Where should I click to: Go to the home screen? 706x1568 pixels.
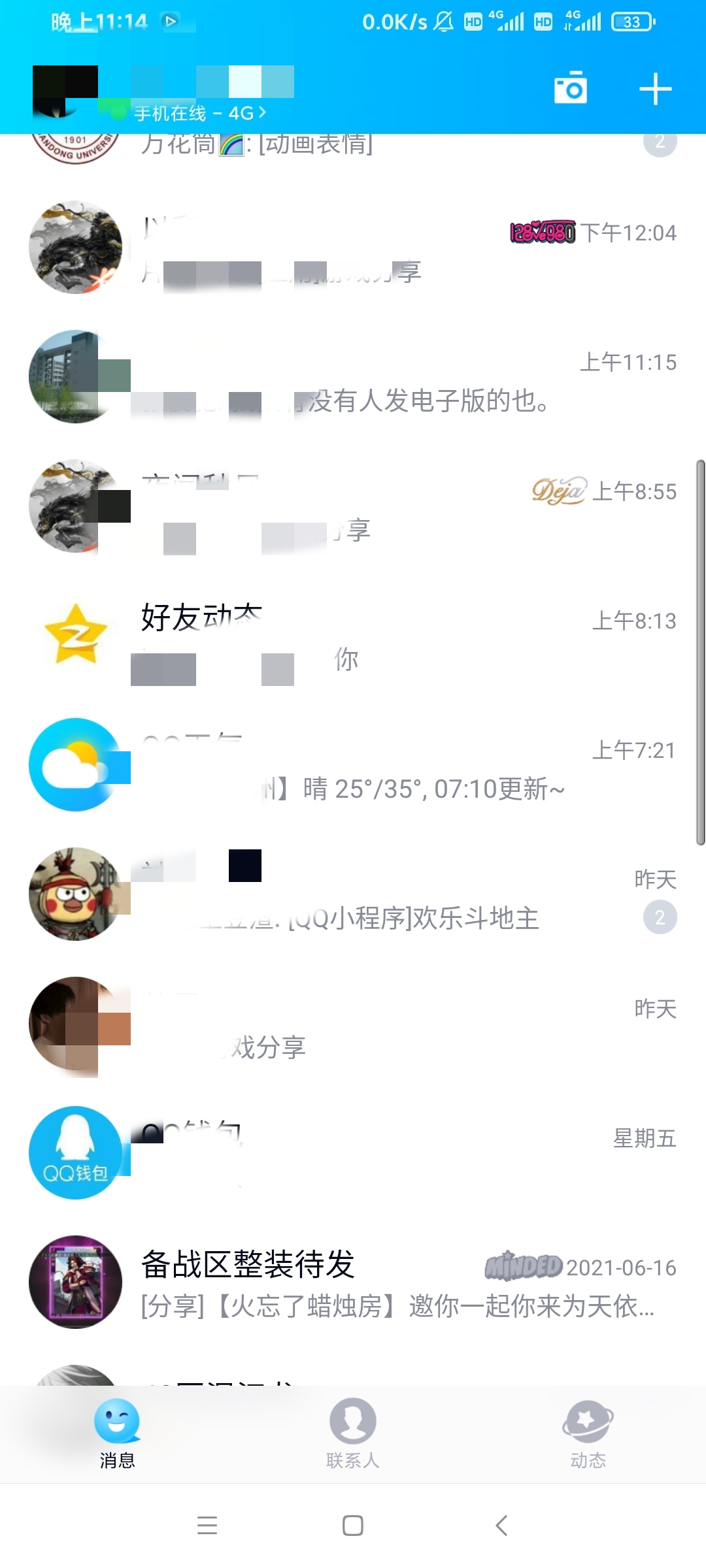click(x=353, y=1526)
